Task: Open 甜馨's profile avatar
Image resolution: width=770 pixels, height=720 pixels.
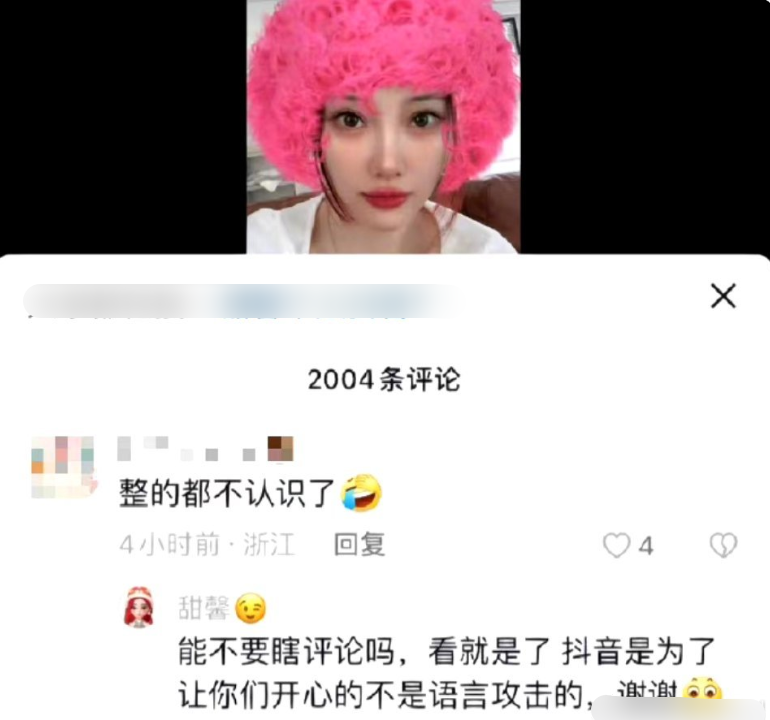Action: click(139, 608)
